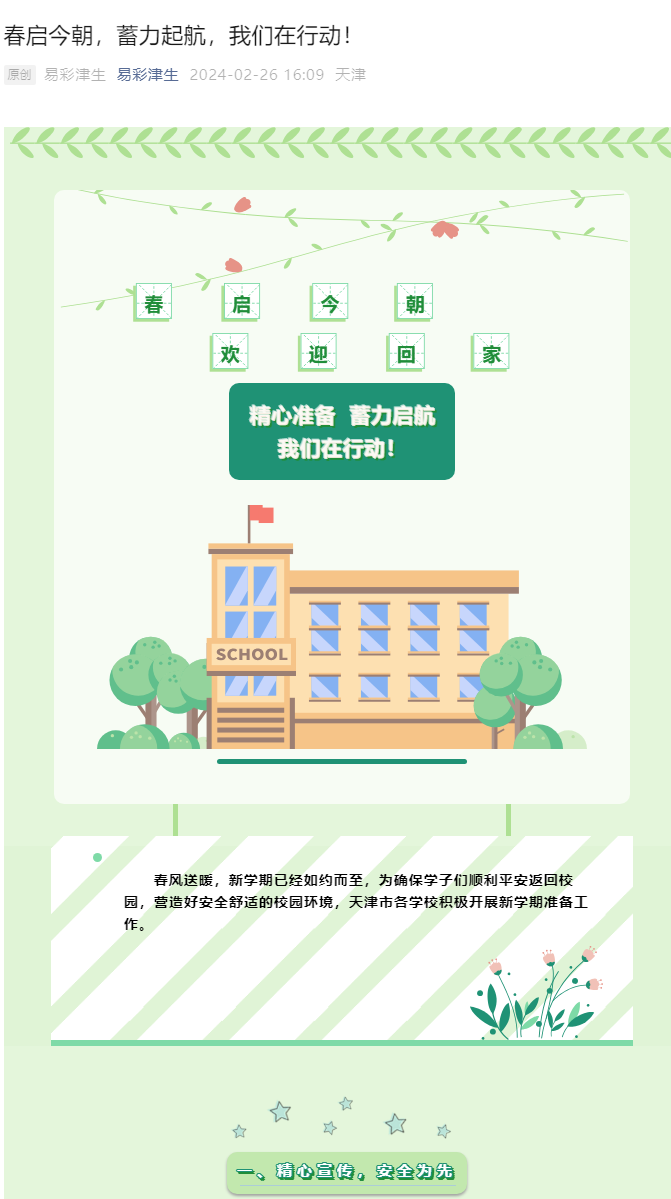Open the 易彩津生 account link
The width and height of the screenshot is (671, 1199).
tap(147, 75)
